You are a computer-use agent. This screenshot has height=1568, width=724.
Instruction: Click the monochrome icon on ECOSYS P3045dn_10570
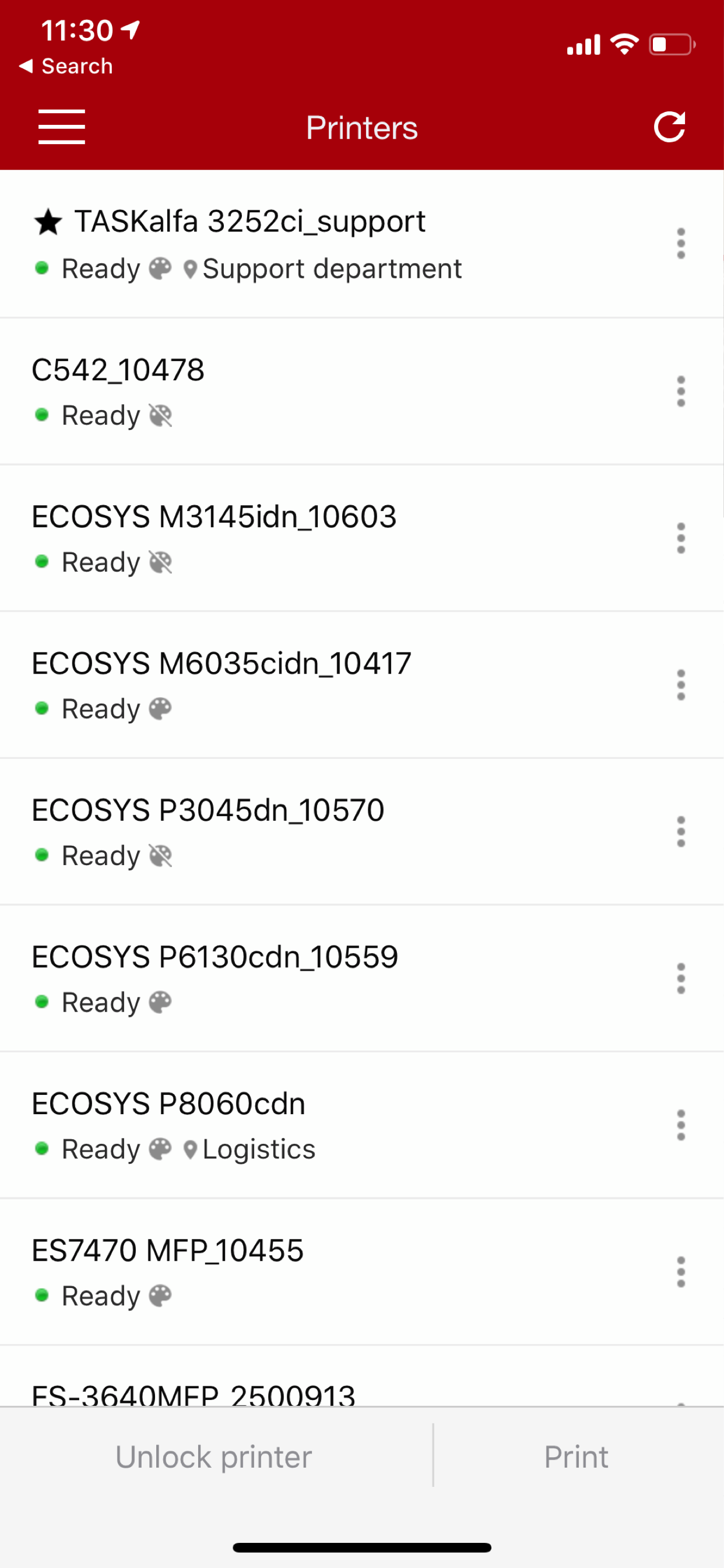coord(161,855)
